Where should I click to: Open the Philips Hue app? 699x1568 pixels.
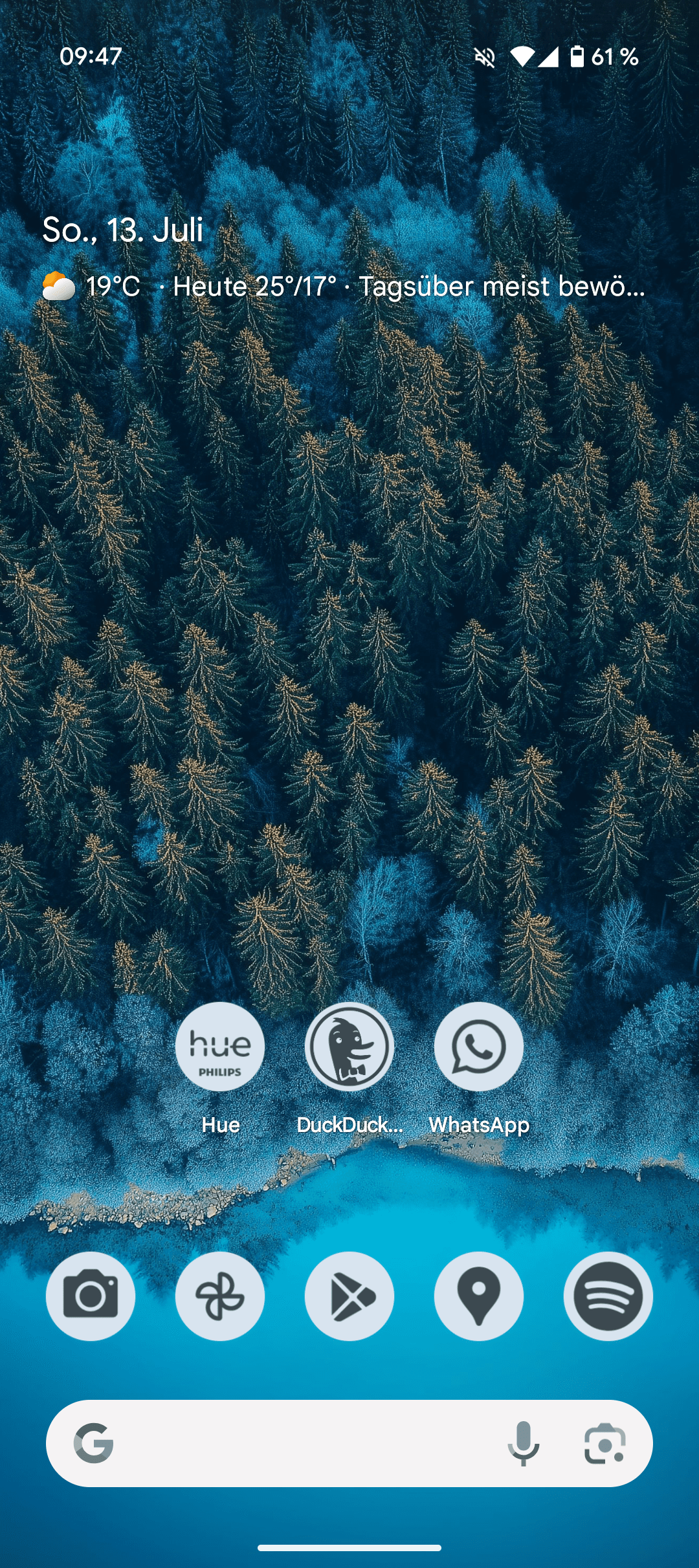tap(220, 1047)
